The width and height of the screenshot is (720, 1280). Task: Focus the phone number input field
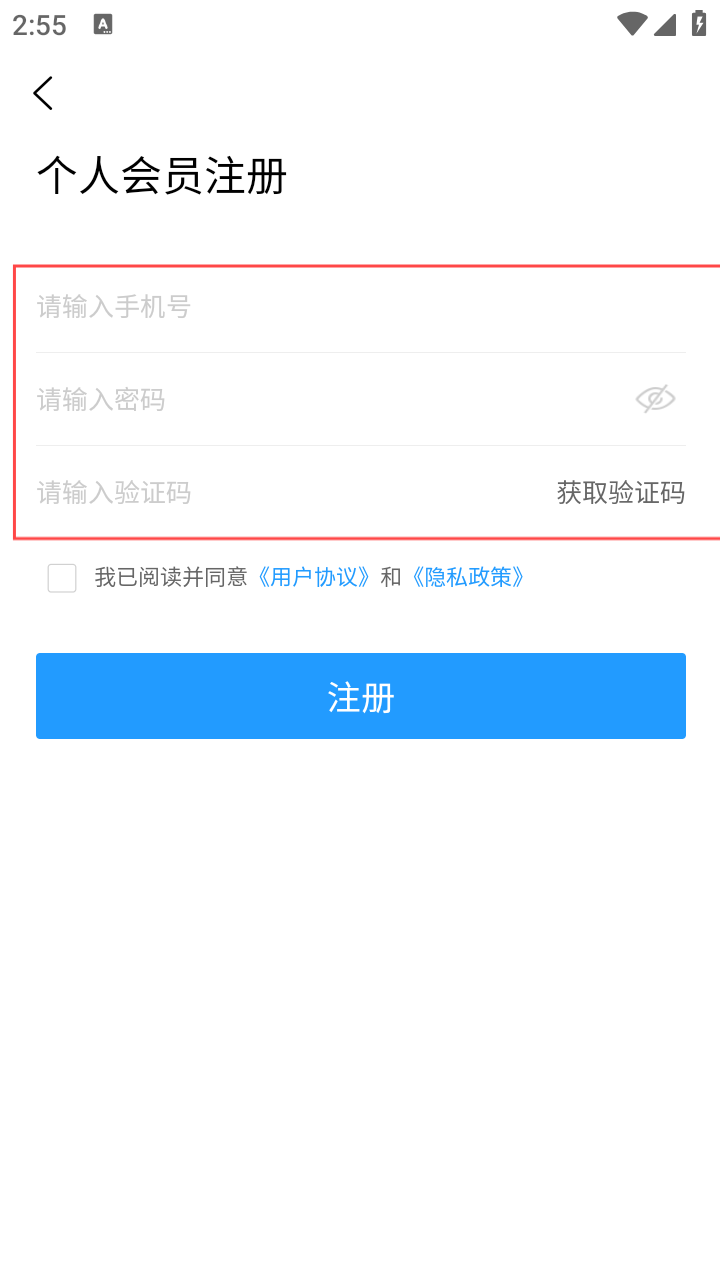click(300, 306)
